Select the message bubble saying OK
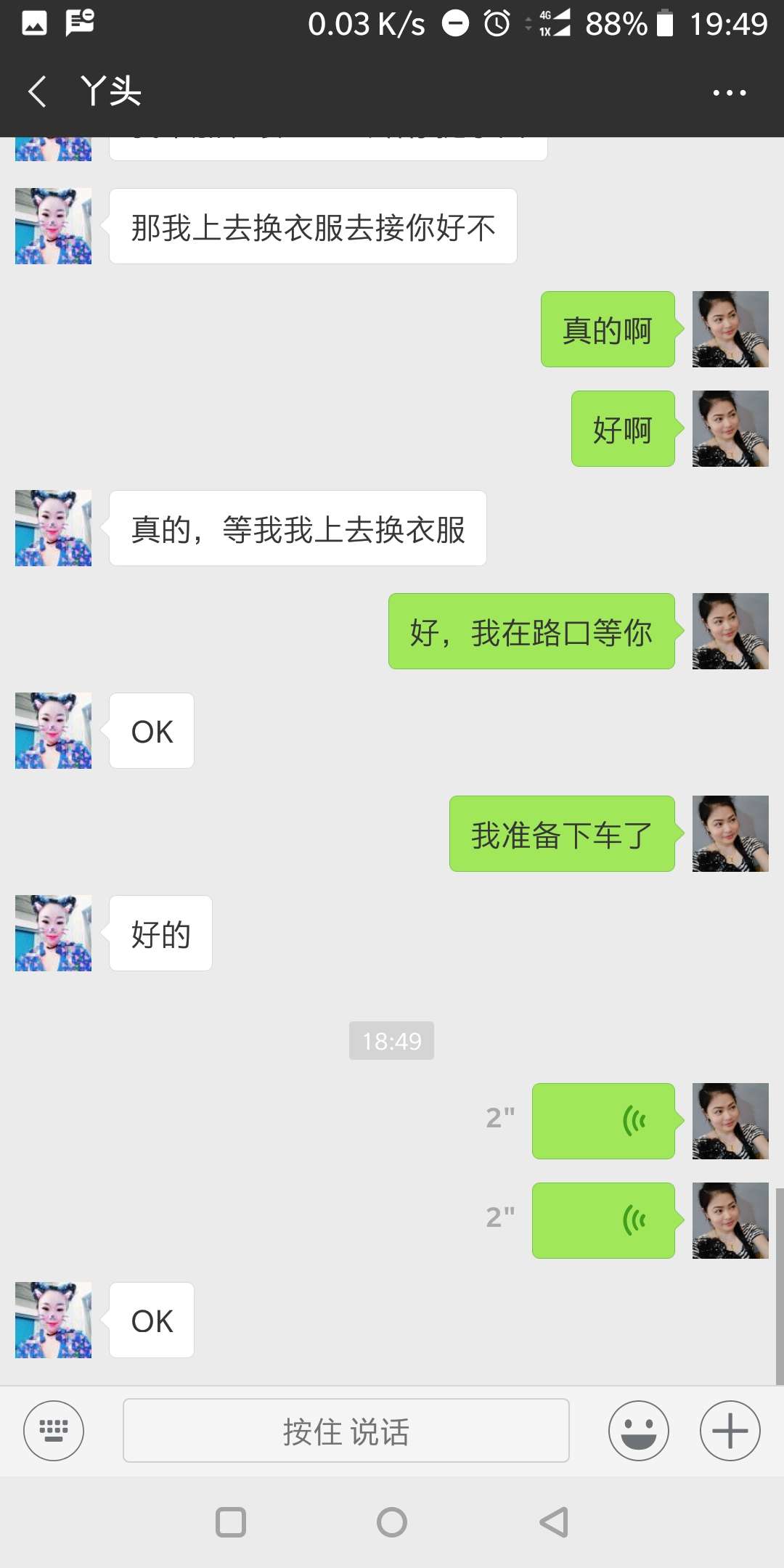Image resolution: width=784 pixels, height=1568 pixels. click(150, 731)
